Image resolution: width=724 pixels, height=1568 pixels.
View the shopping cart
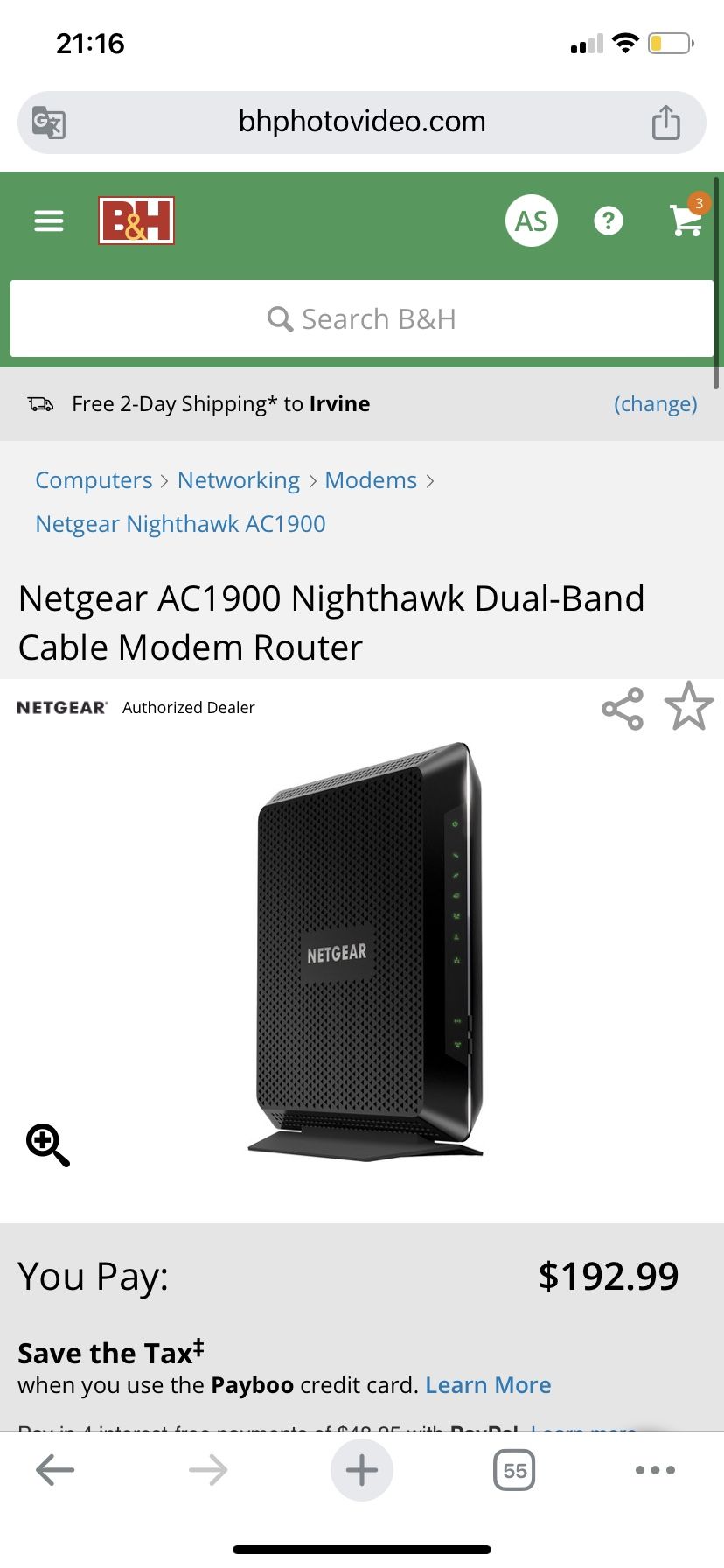coord(686,219)
